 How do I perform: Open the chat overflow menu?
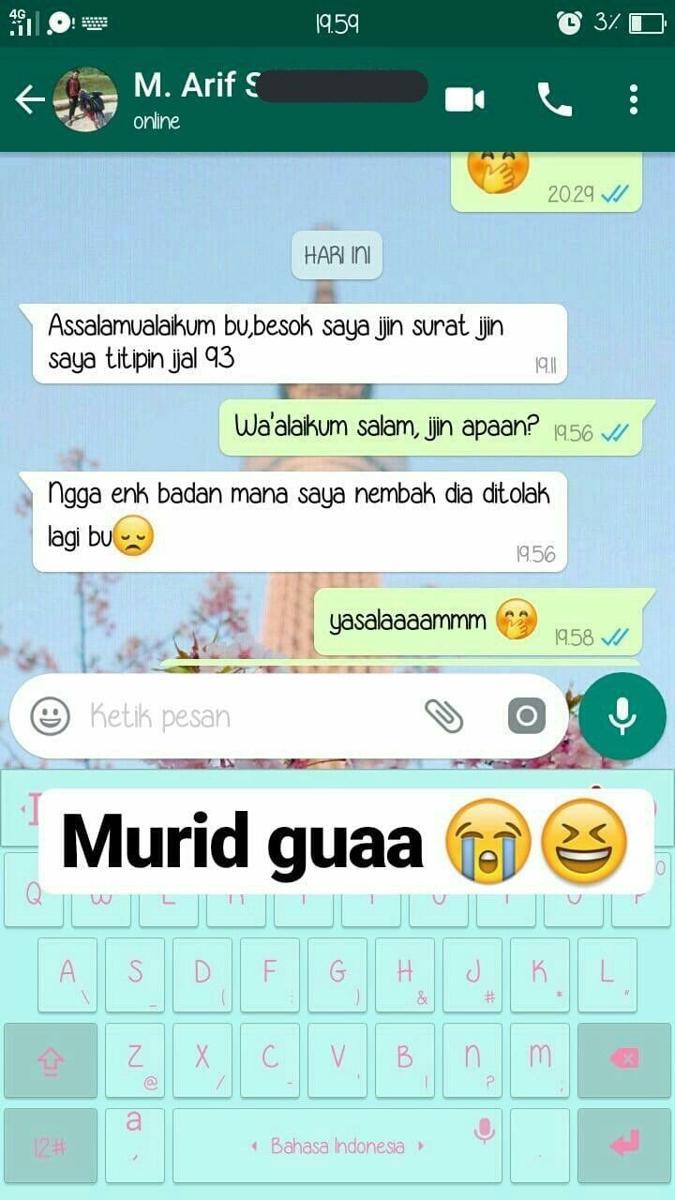tap(634, 99)
